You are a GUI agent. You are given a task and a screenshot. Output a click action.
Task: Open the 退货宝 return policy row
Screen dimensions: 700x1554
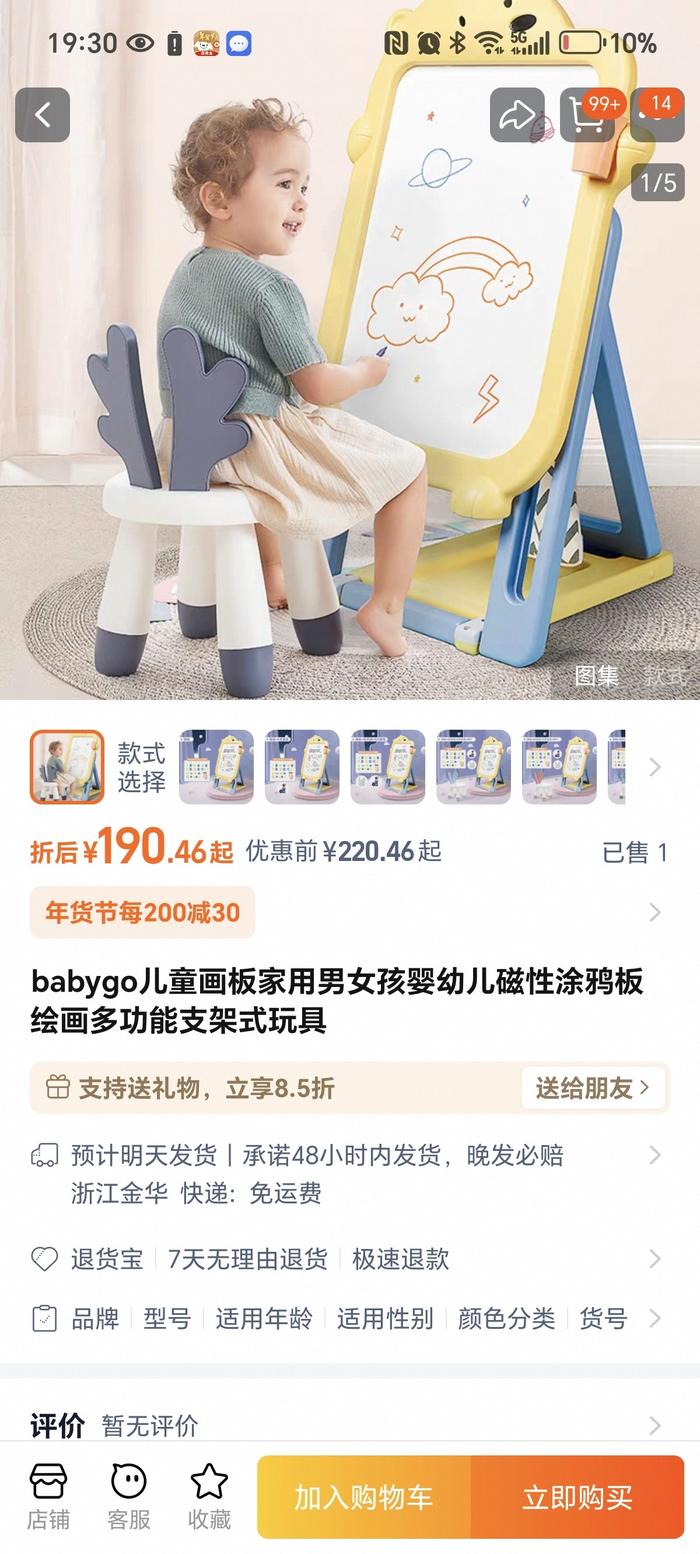pos(350,1259)
